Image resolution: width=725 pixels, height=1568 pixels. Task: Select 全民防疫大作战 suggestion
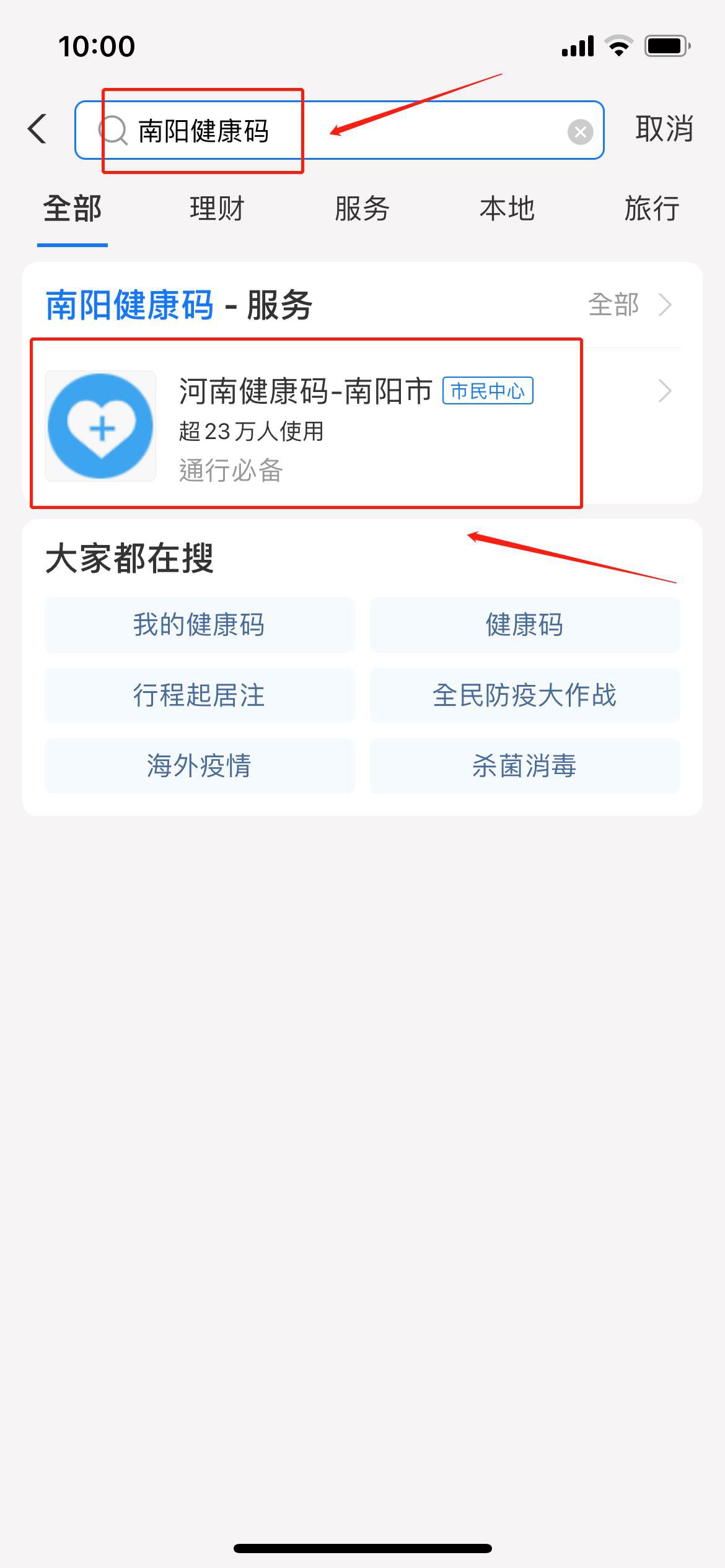tap(525, 695)
